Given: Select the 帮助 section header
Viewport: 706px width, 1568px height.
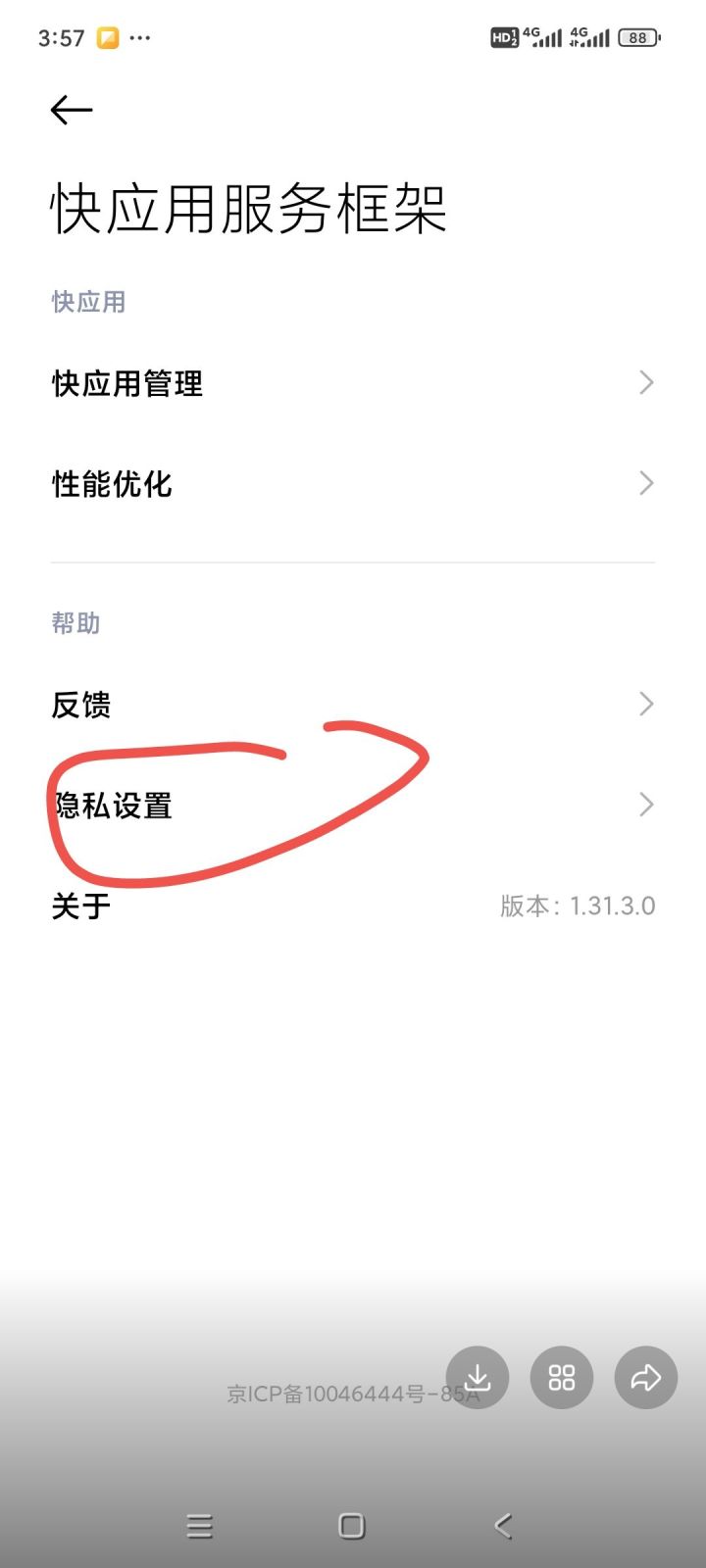Looking at the screenshot, I should point(75,622).
